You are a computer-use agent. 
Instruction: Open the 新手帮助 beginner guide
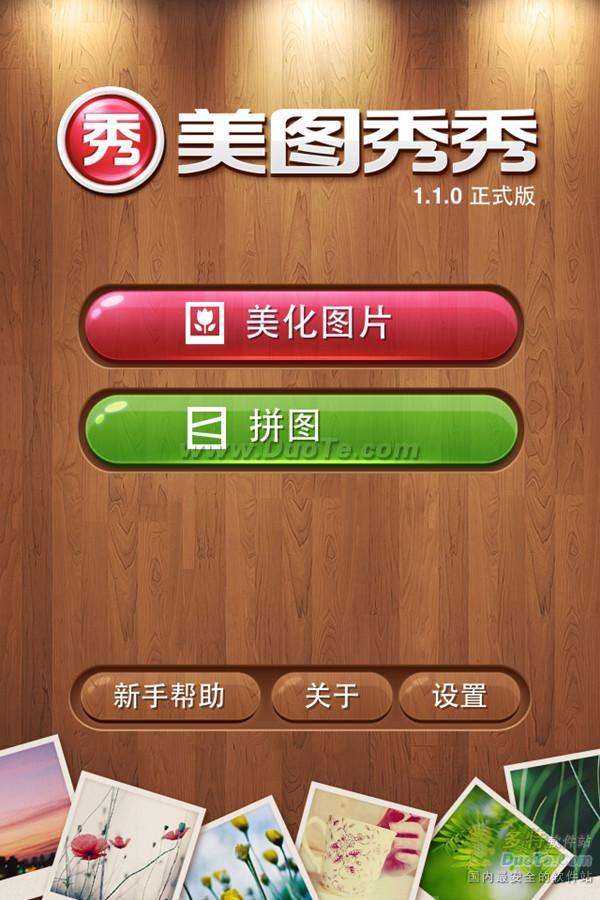tap(169, 696)
